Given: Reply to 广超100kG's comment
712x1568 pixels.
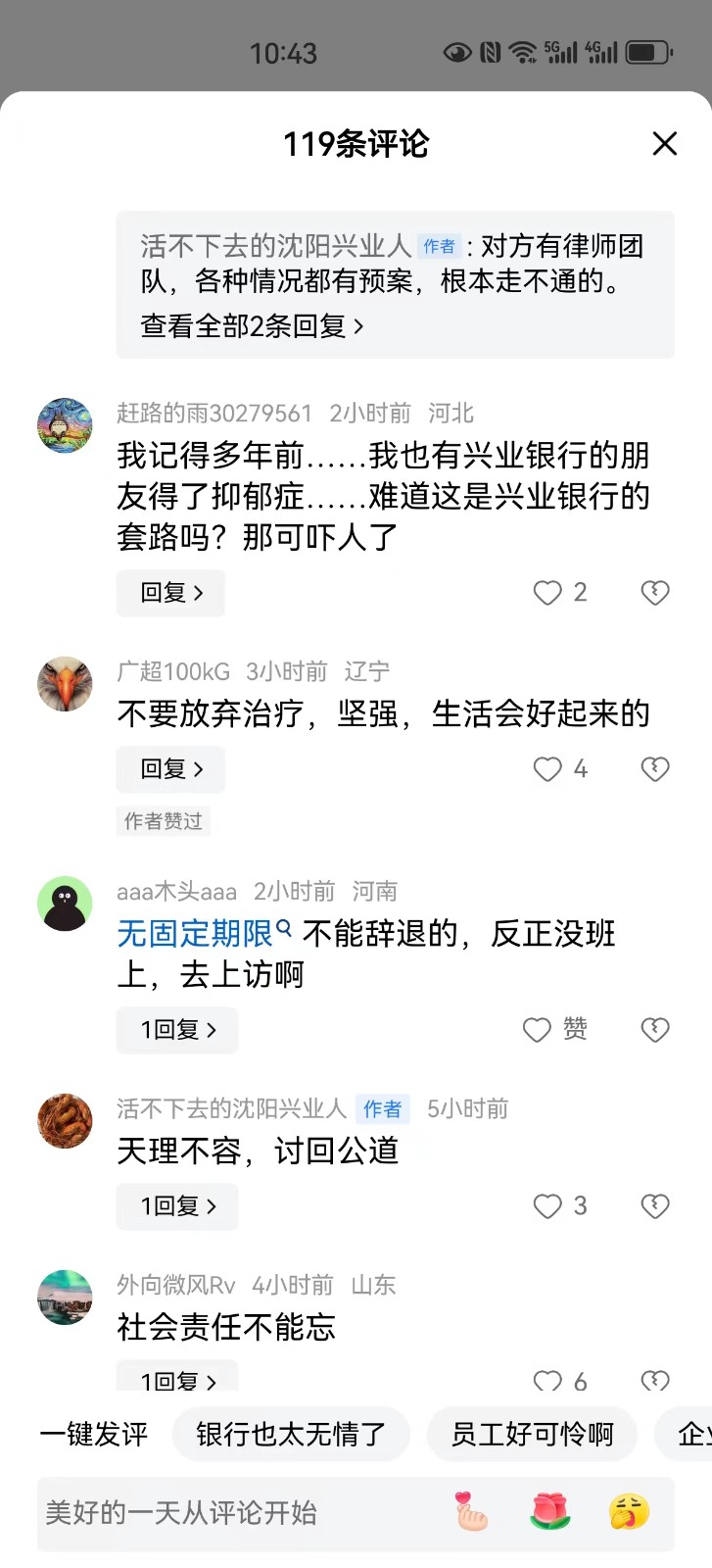Looking at the screenshot, I should pyautogui.click(x=170, y=769).
